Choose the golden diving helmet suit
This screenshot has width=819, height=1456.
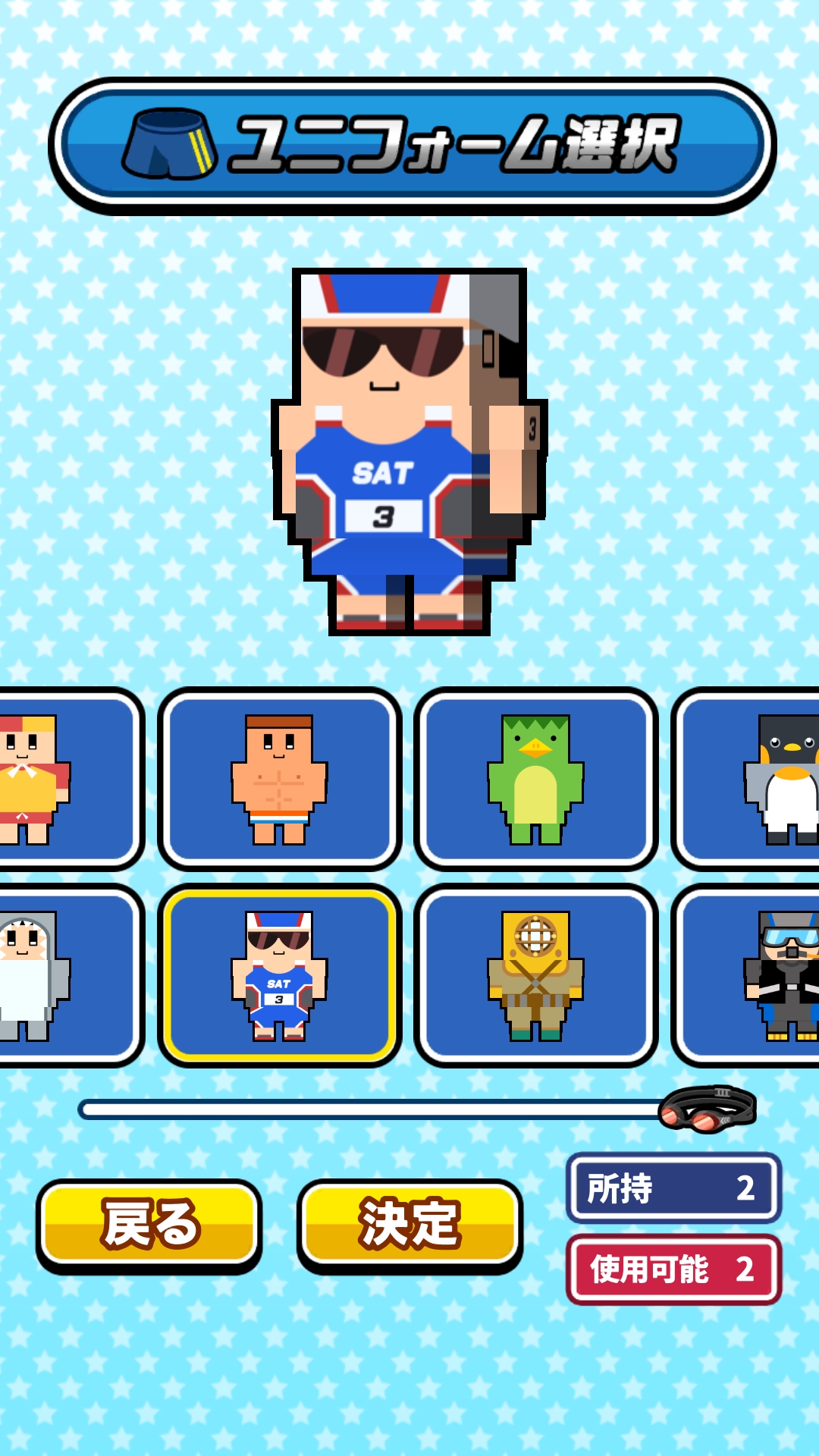535,975
